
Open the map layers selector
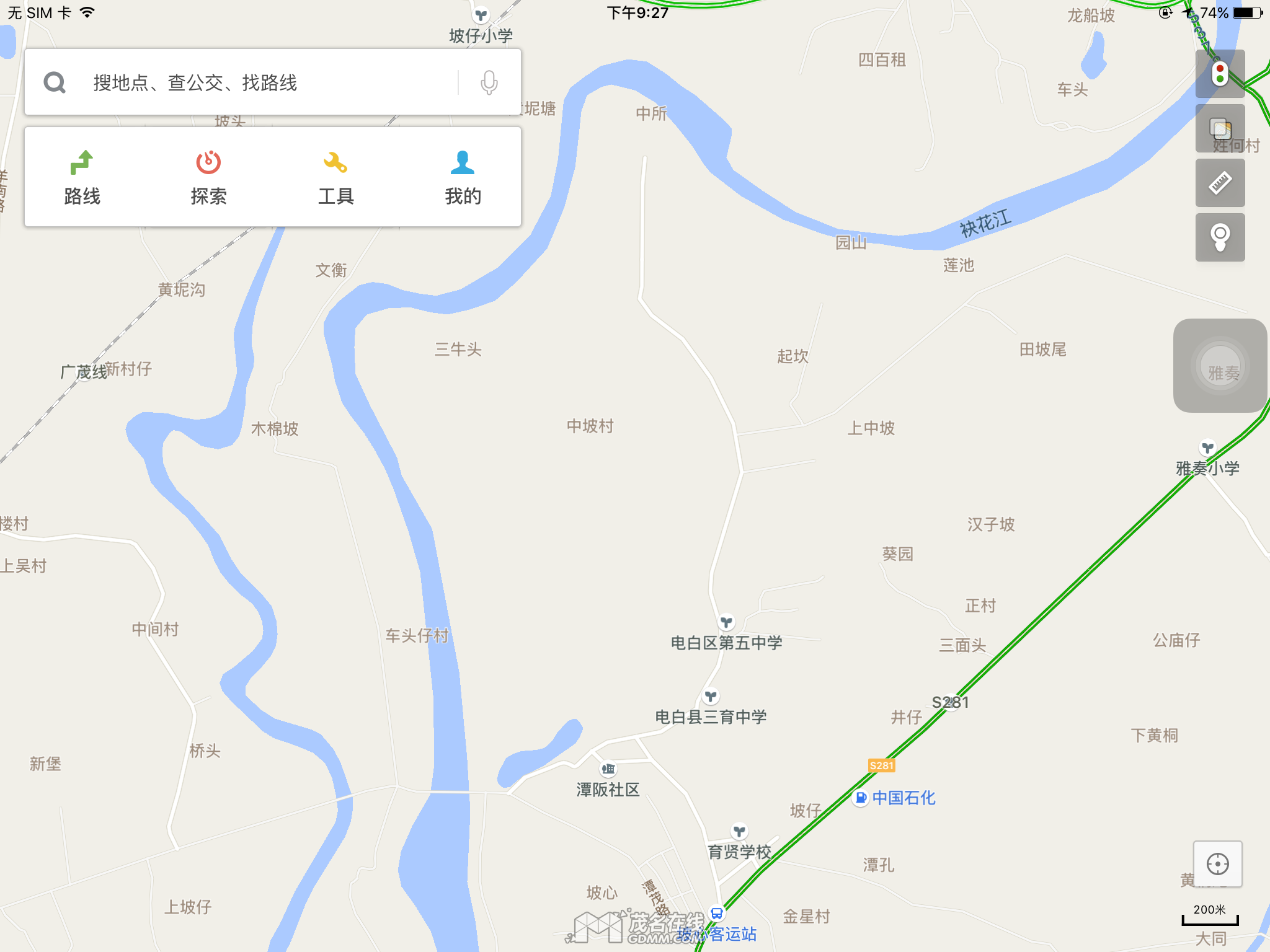[x=1220, y=129]
